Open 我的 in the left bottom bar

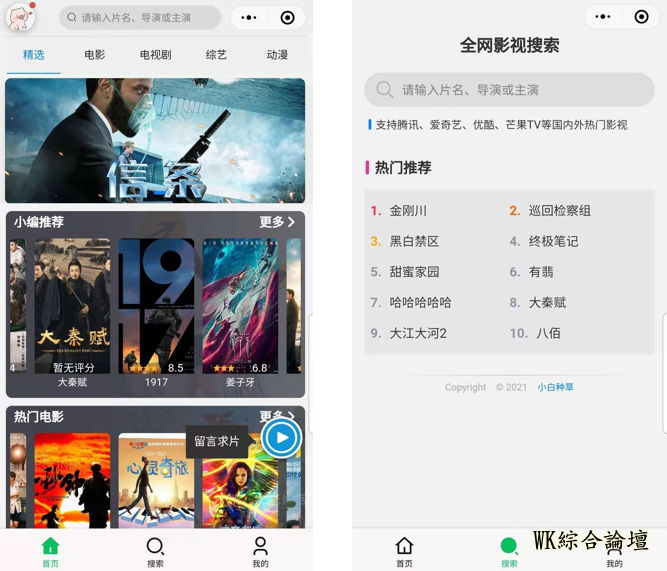pyautogui.click(x=260, y=551)
